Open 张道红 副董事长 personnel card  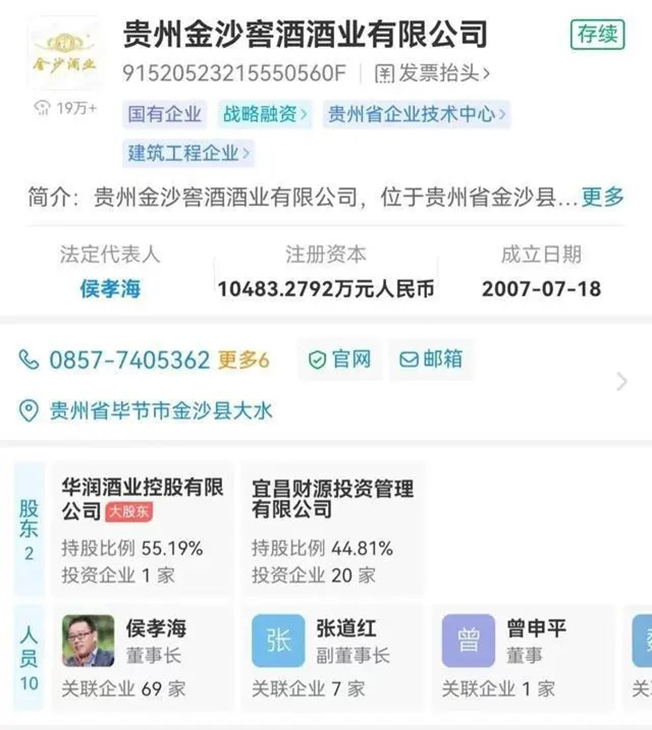pos(332,656)
